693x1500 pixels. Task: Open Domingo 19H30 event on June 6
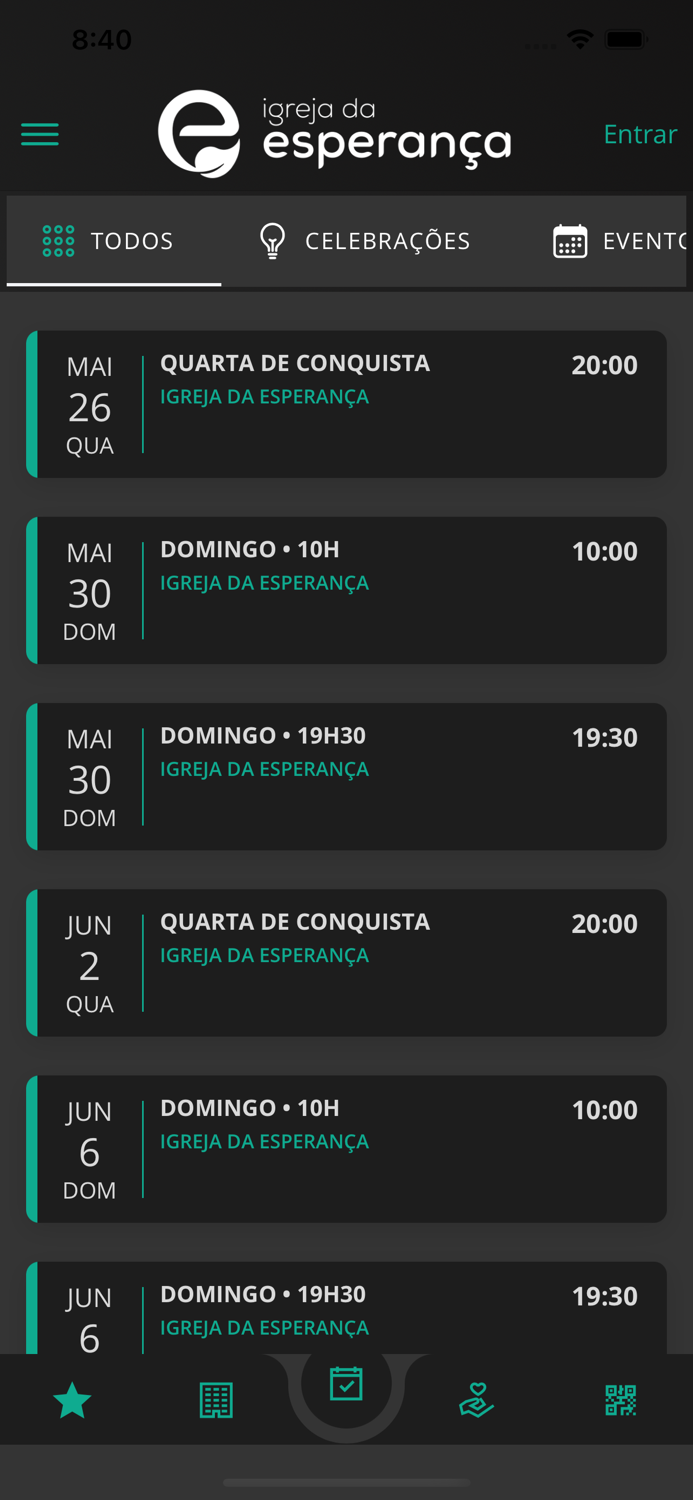click(346, 1308)
